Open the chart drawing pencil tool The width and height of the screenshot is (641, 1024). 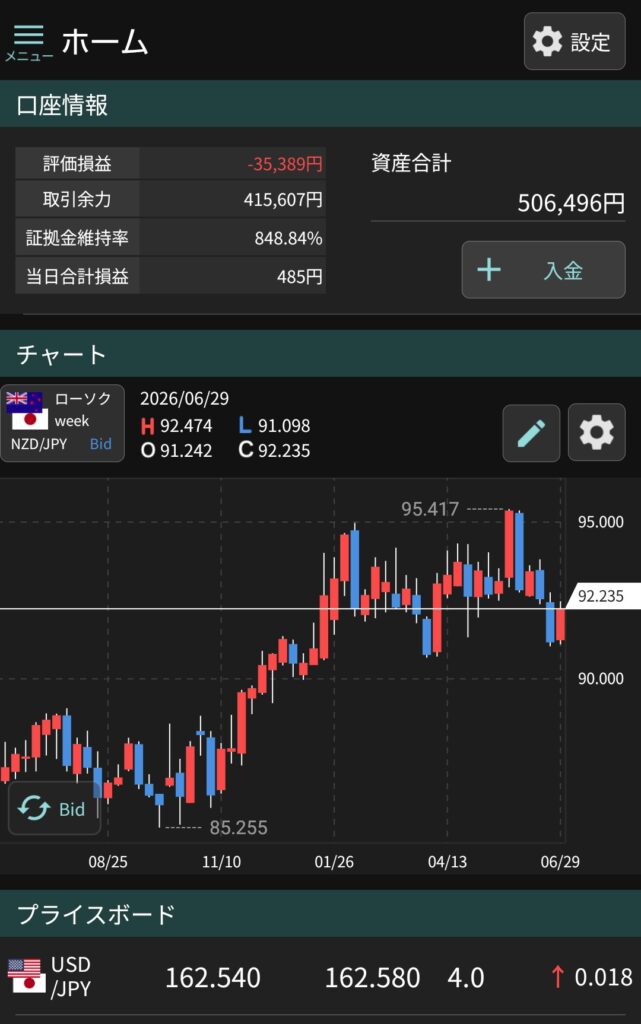(x=531, y=433)
